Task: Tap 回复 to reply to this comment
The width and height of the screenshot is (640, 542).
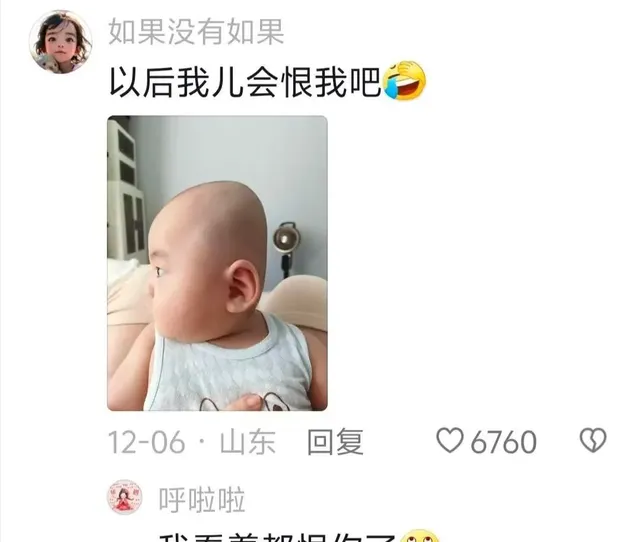Action: pos(335,442)
